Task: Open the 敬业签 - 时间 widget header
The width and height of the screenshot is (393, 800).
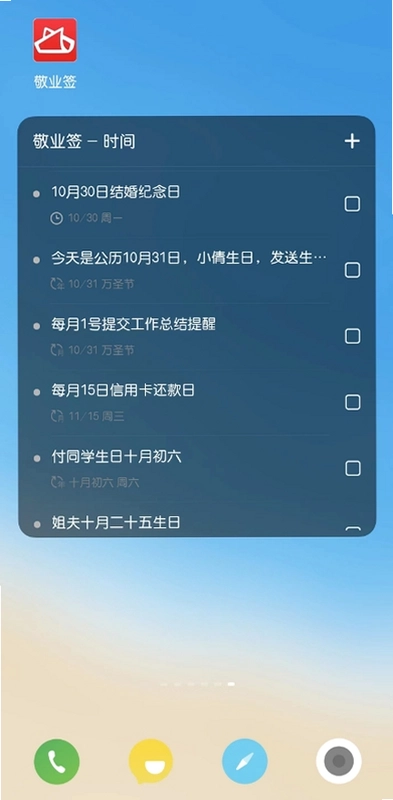Action: pyautogui.click(x=84, y=141)
